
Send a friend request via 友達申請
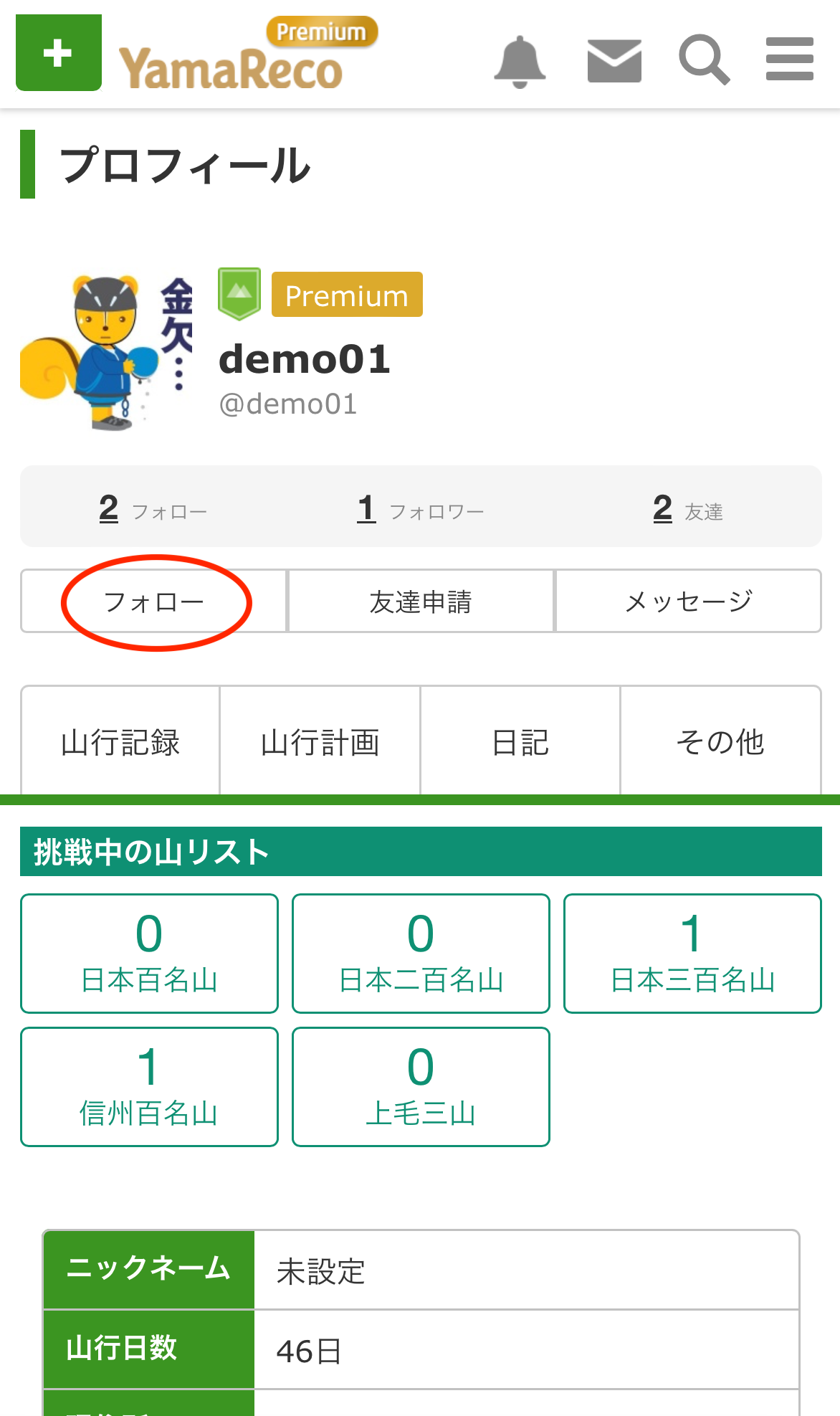(421, 601)
